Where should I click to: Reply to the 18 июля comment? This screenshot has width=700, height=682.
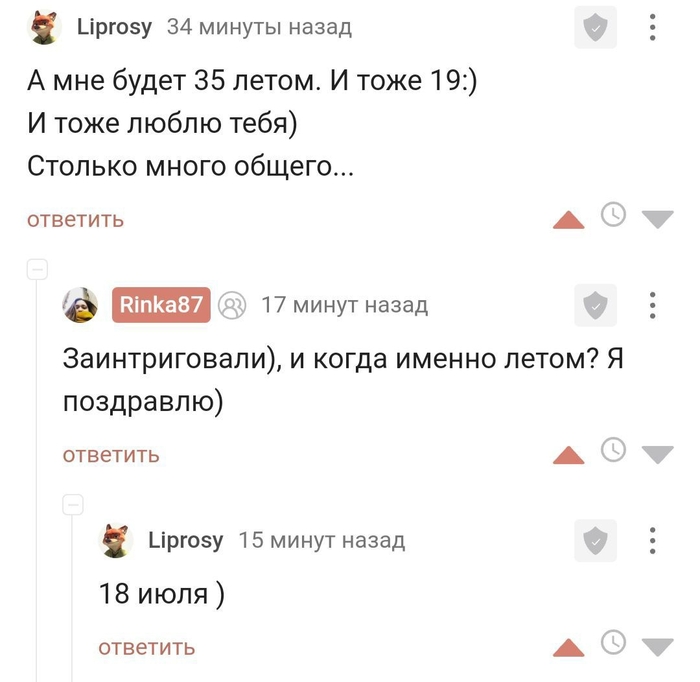click(x=146, y=647)
